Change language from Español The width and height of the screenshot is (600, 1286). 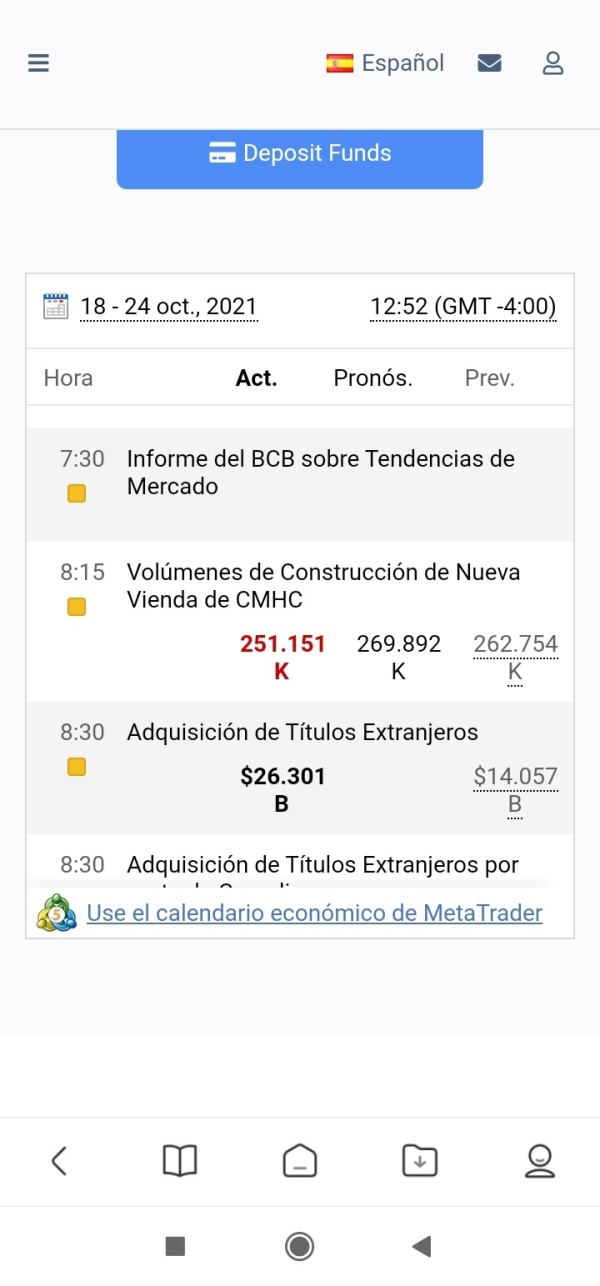tap(385, 63)
